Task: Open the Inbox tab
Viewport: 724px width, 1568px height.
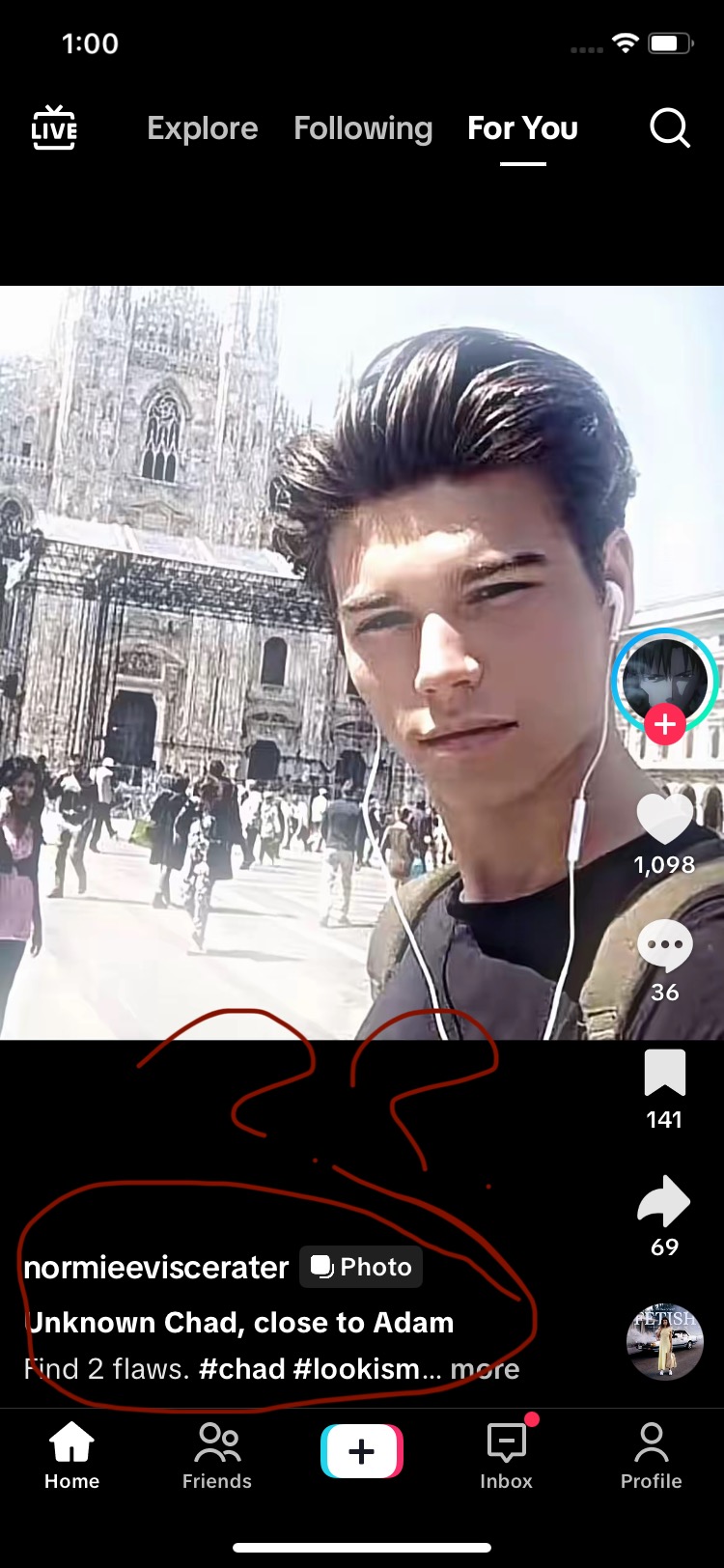Action: (507, 1456)
